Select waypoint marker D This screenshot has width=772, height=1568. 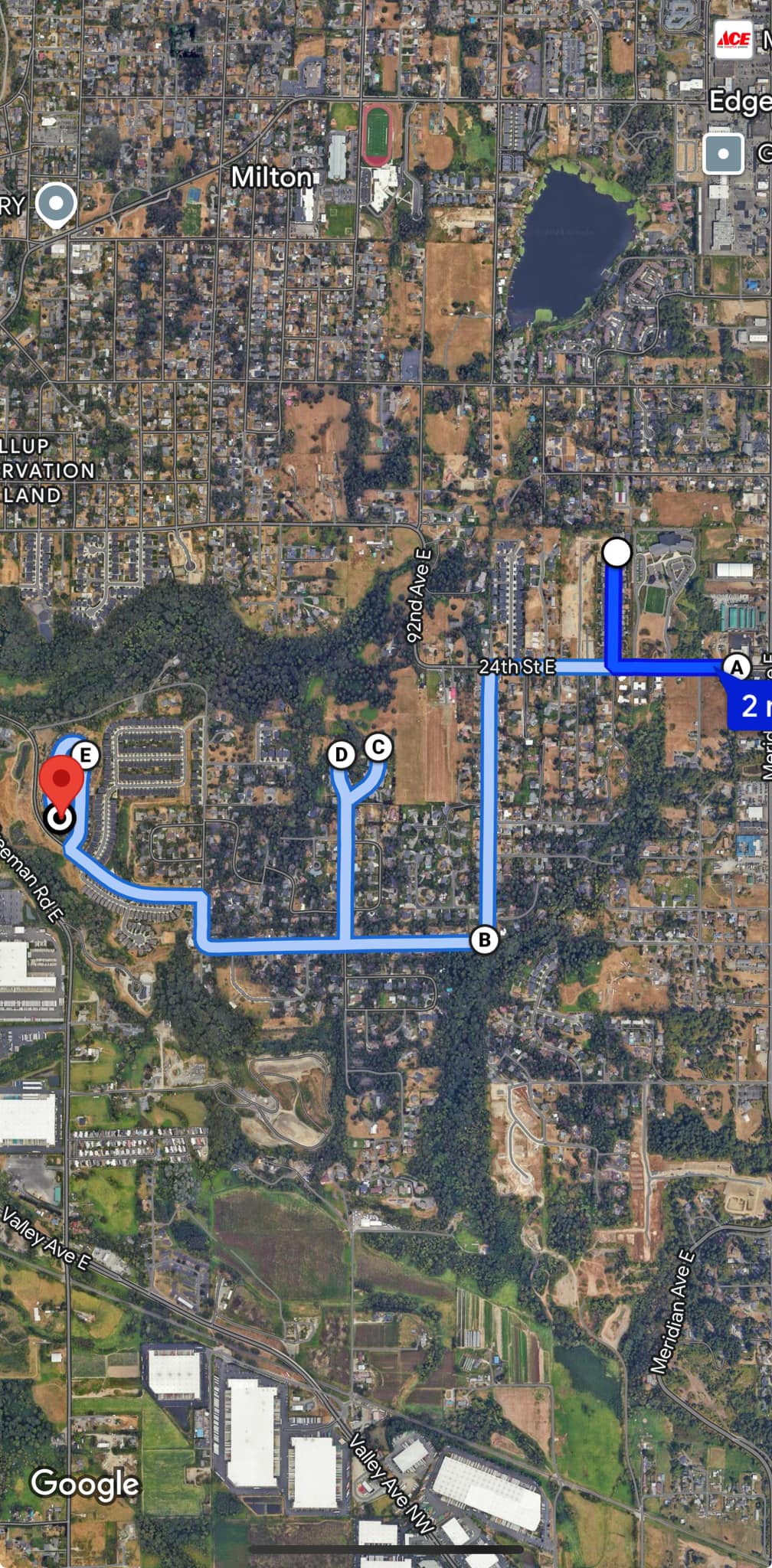pos(341,756)
